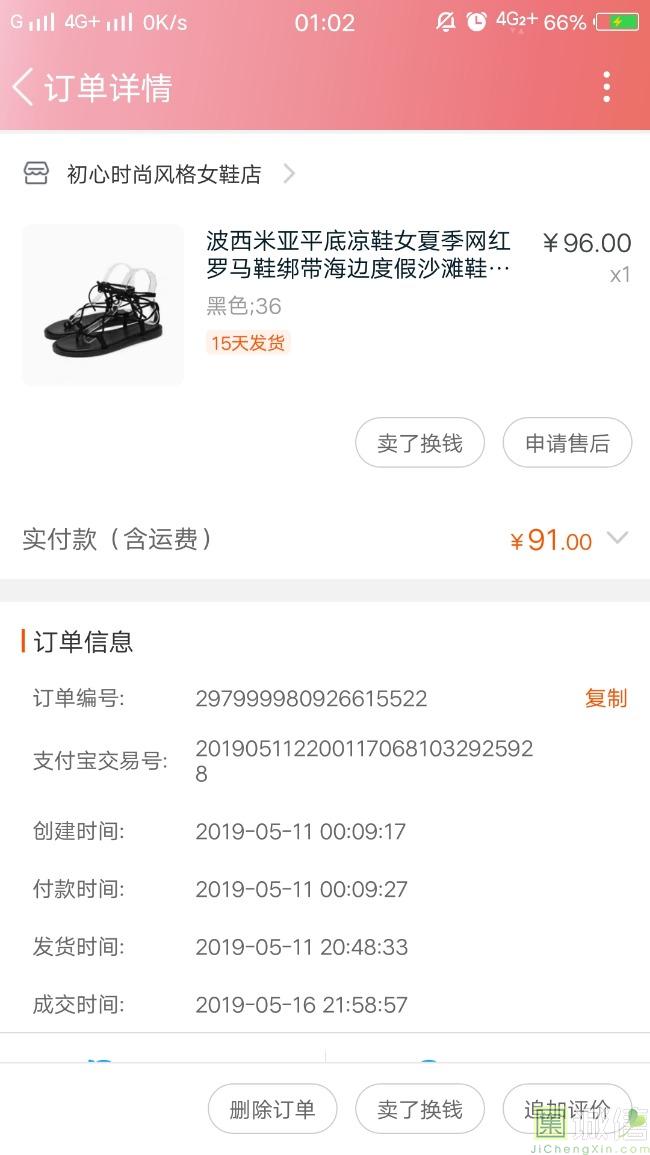Tap the 删除订单 button
The height and width of the screenshot is (1155, 650).
[273, 1109]
